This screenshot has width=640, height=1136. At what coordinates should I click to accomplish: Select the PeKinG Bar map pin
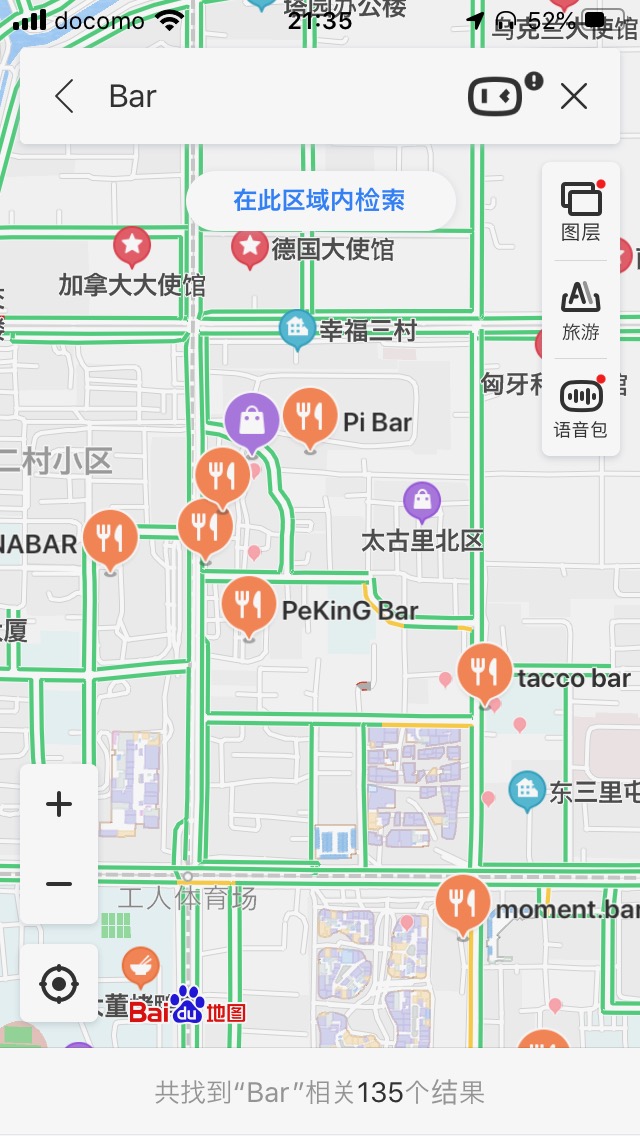[249, 607]
